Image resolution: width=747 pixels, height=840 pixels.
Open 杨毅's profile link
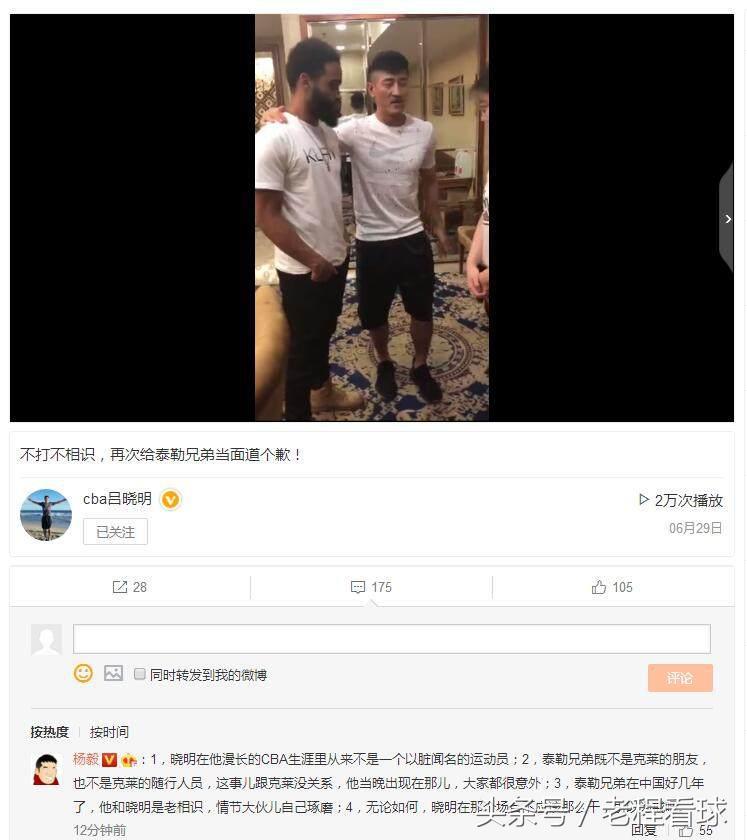(x=85, y=759)
